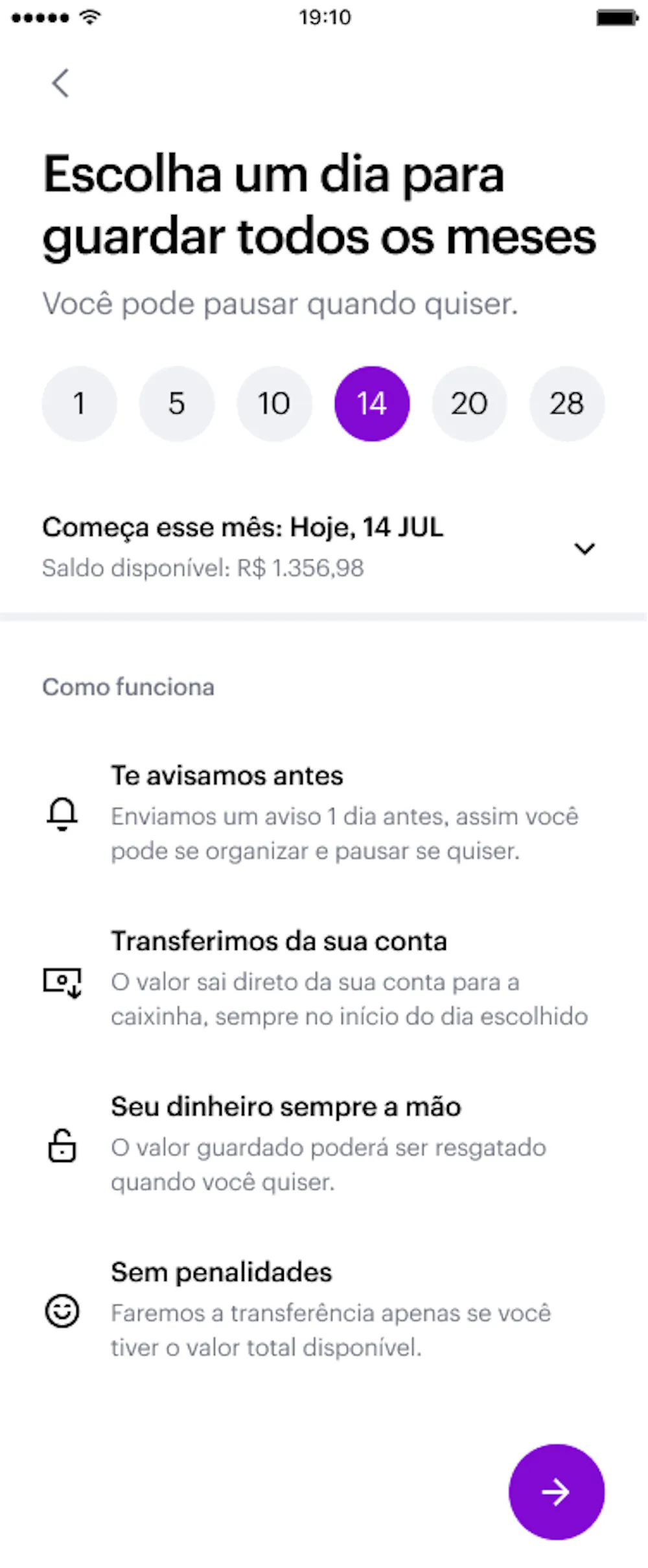Image resolution: width=648 pixels, height=1568 pixels.
Task: Set day 20 as saving day
Action: pos(469,403)
